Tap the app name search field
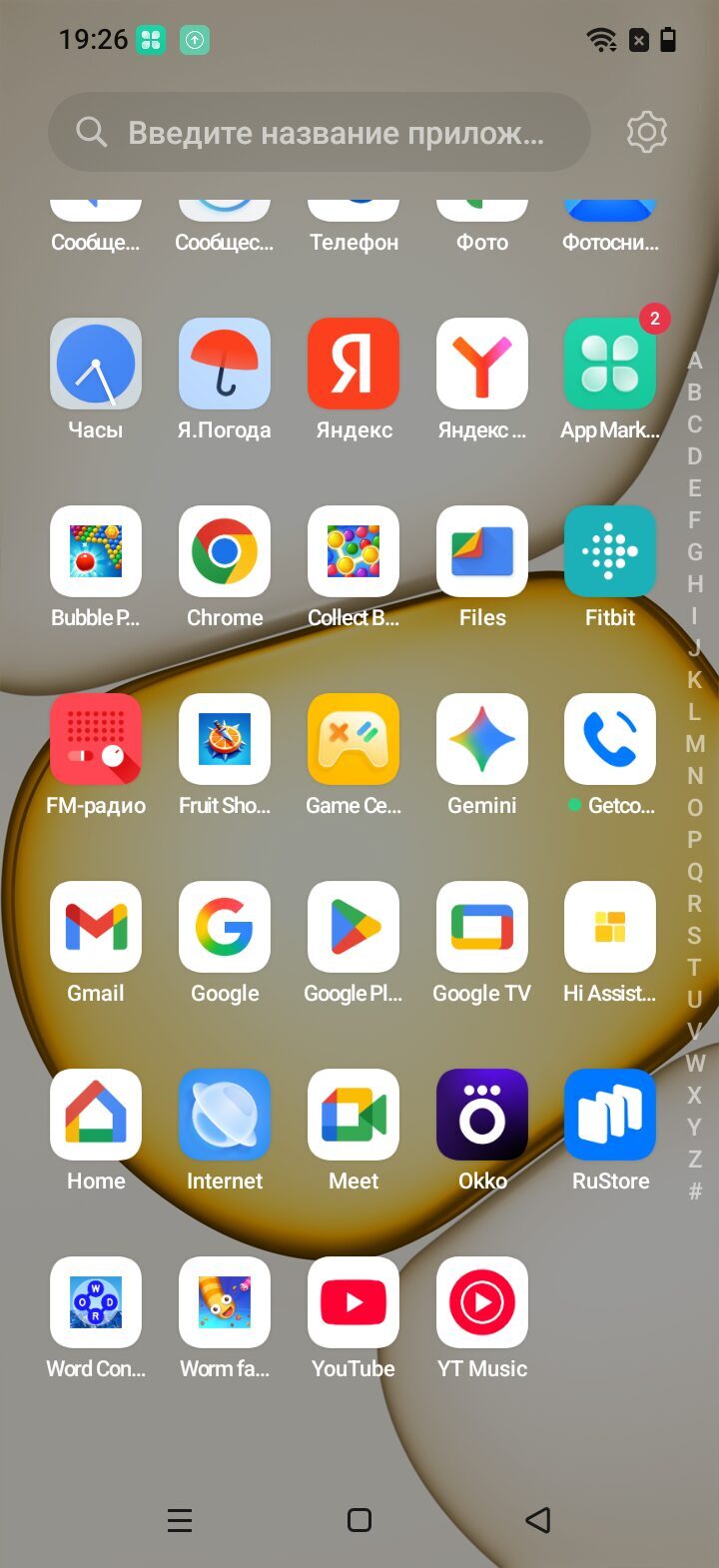Screen dimensions: 719x1568 point(320,132)
